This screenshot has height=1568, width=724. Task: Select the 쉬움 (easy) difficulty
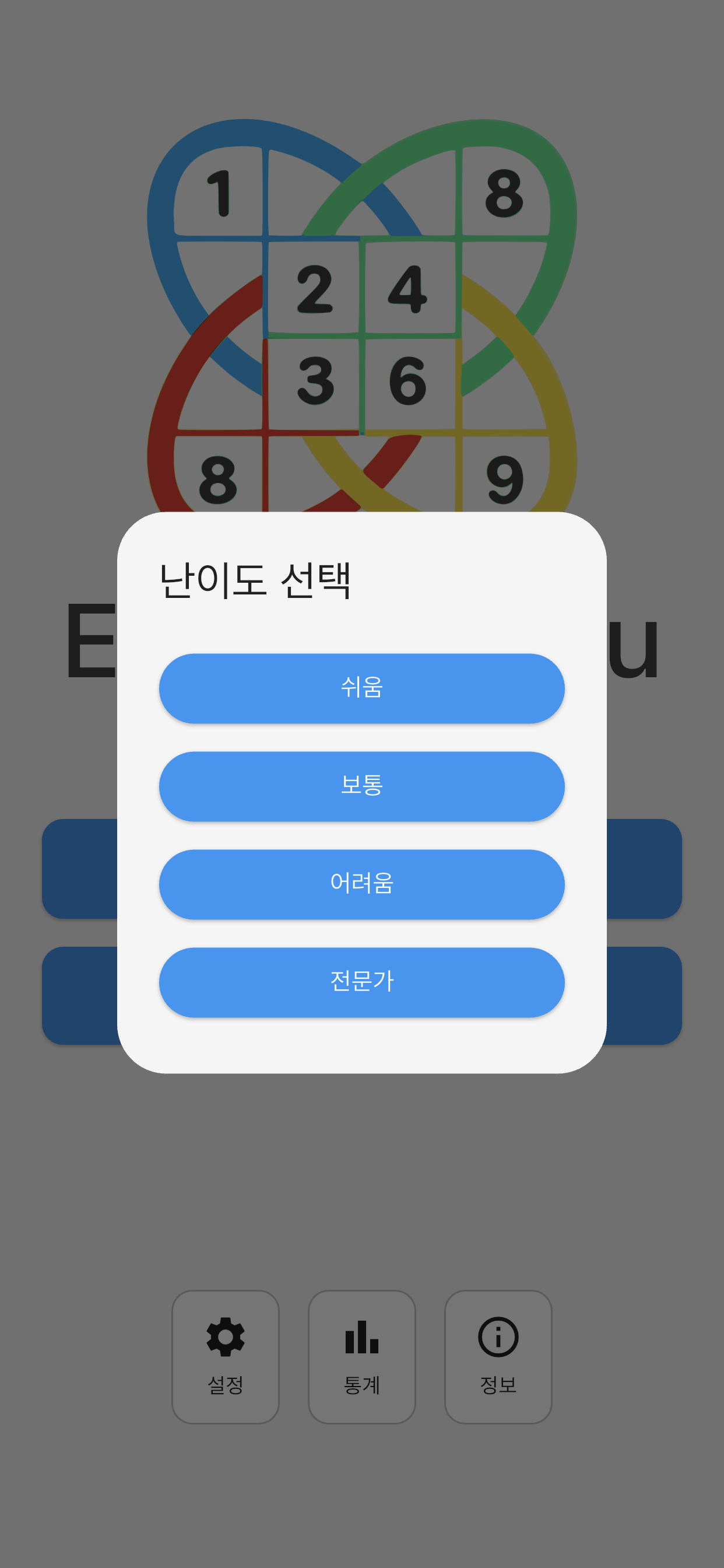(x=362, y=688)
